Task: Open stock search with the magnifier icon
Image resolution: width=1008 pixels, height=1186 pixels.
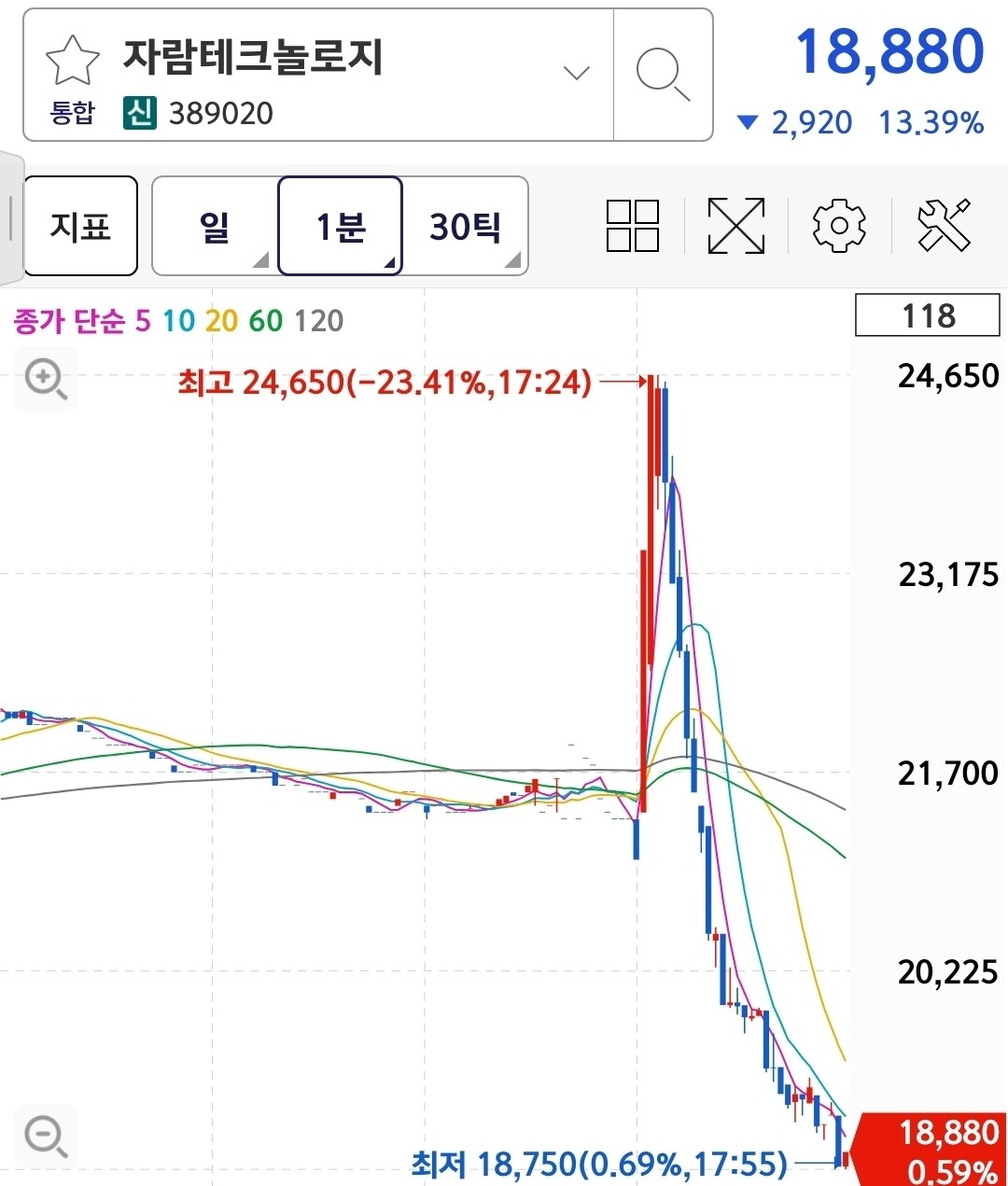Action: pos(663,75)
